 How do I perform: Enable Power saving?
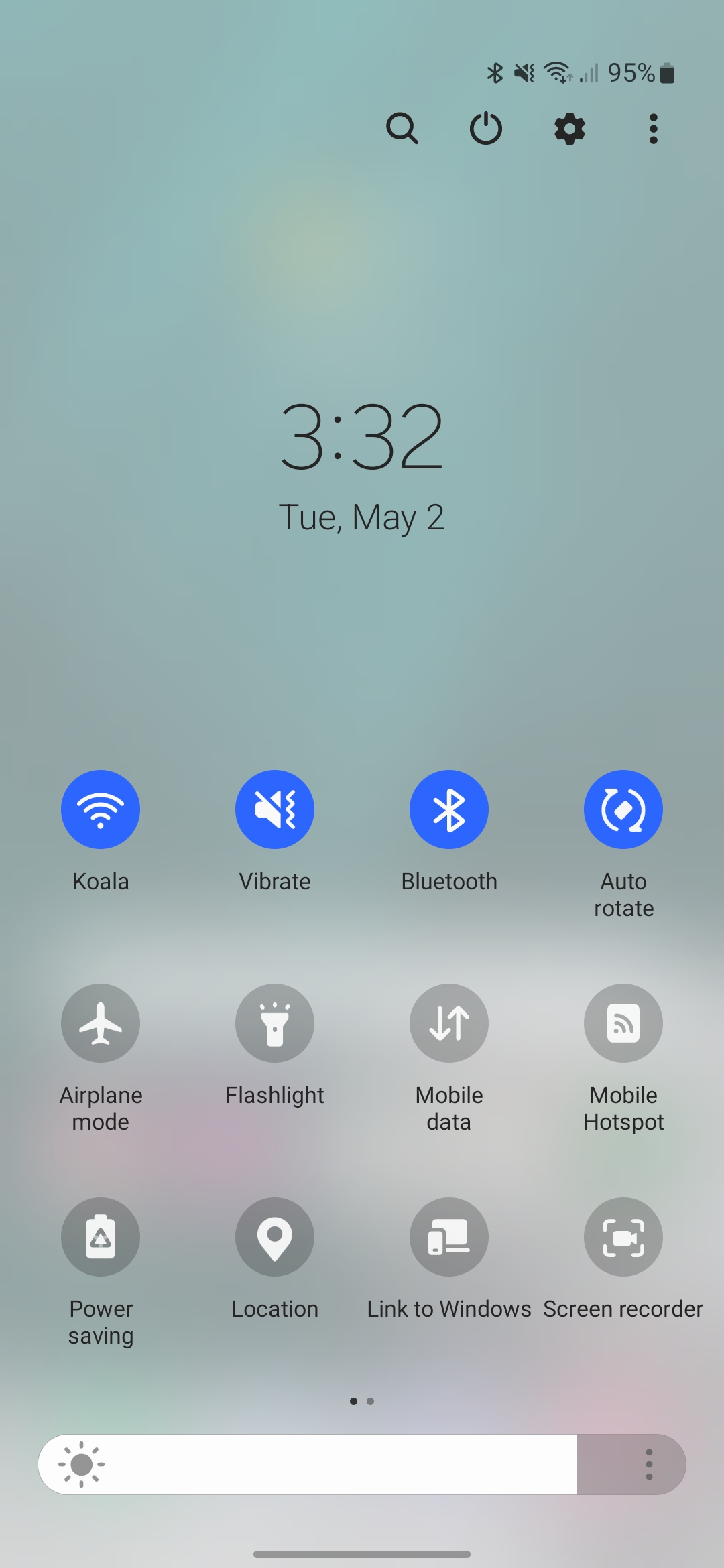click(101, 1237)
